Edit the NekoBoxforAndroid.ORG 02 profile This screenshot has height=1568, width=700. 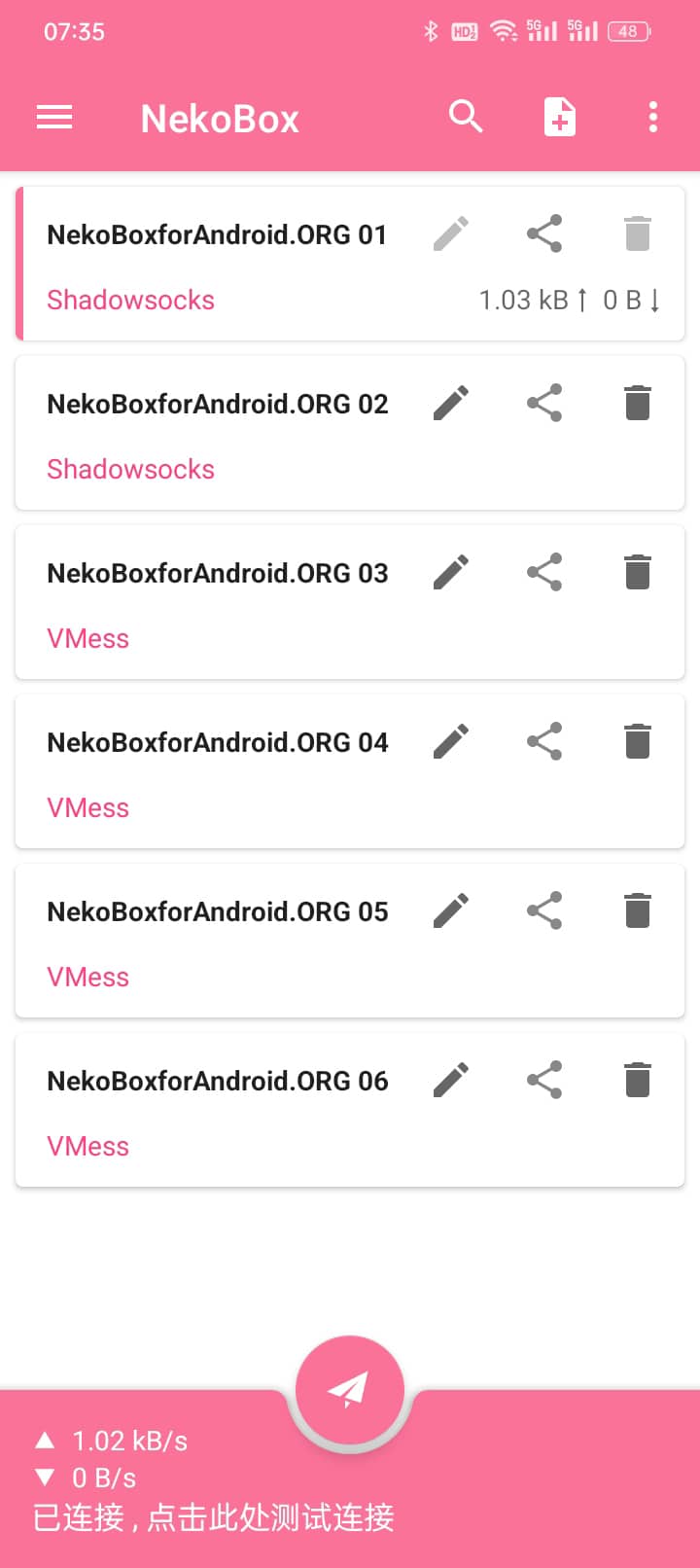pos(451,403)
